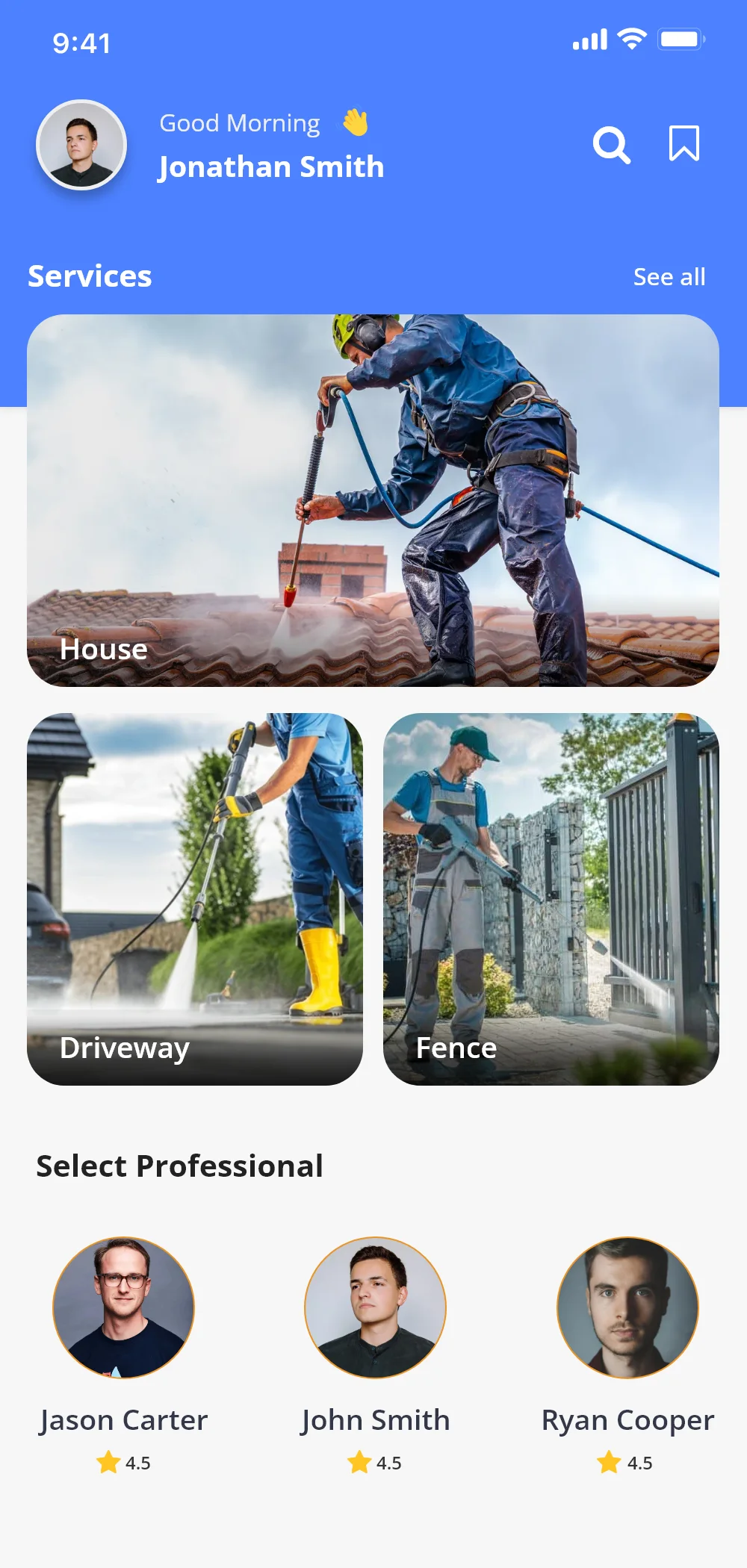Screen dimensions: 747x1568
Task: Choose the Fence service card
Action: [551, 899]
